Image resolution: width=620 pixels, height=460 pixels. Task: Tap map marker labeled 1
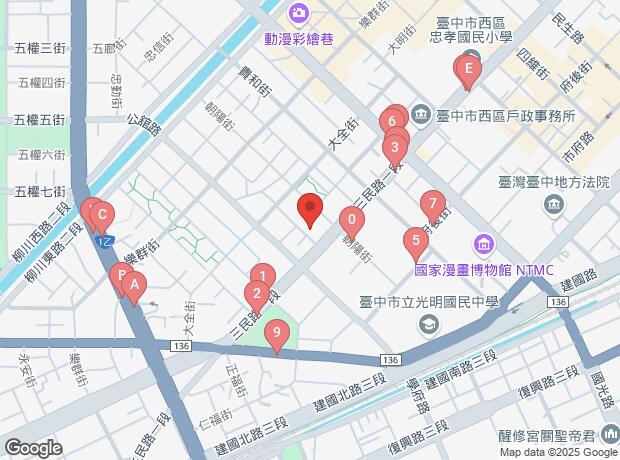261,277
